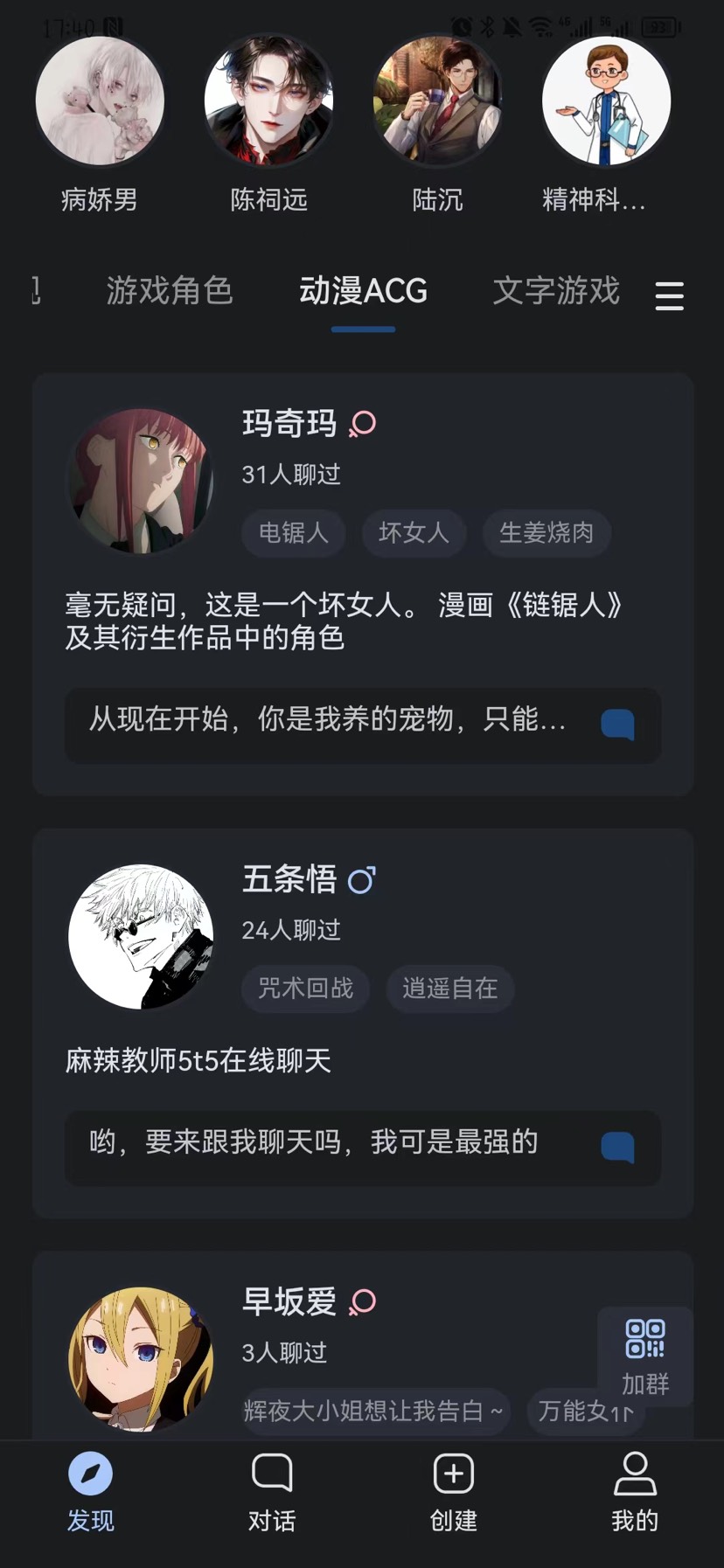724x1568 pixels.
Task: Open the 陆沉 character avatar
Action: click(437, 101)
